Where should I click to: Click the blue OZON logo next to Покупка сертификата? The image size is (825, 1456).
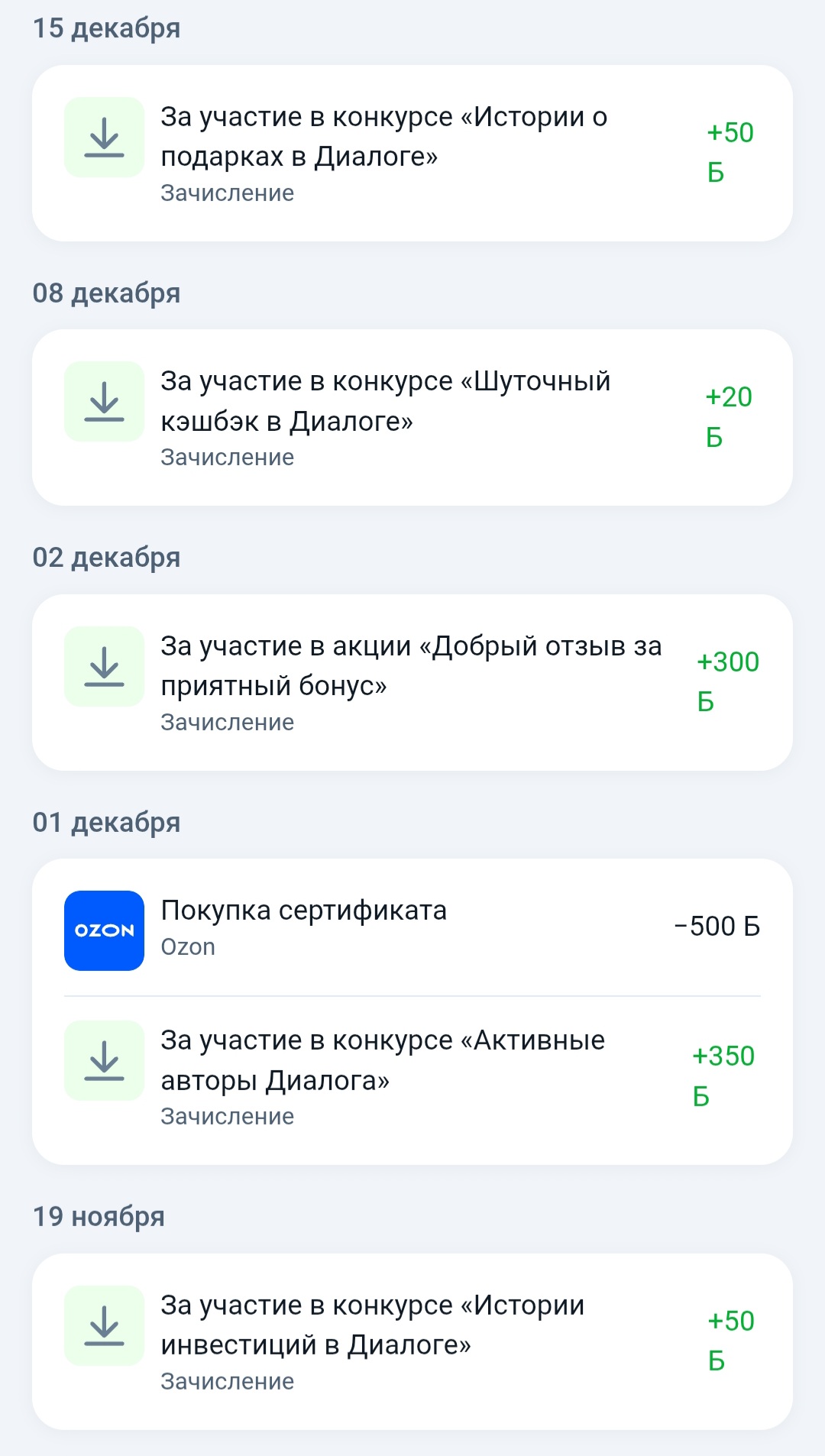pos(105,930)
